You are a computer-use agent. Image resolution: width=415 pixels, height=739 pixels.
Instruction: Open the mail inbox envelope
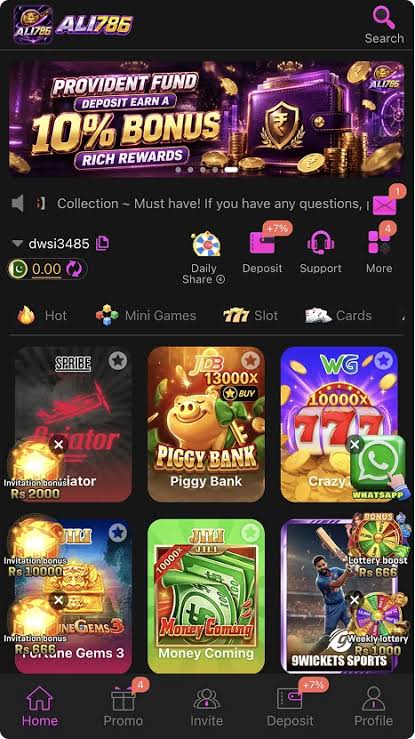384,205
